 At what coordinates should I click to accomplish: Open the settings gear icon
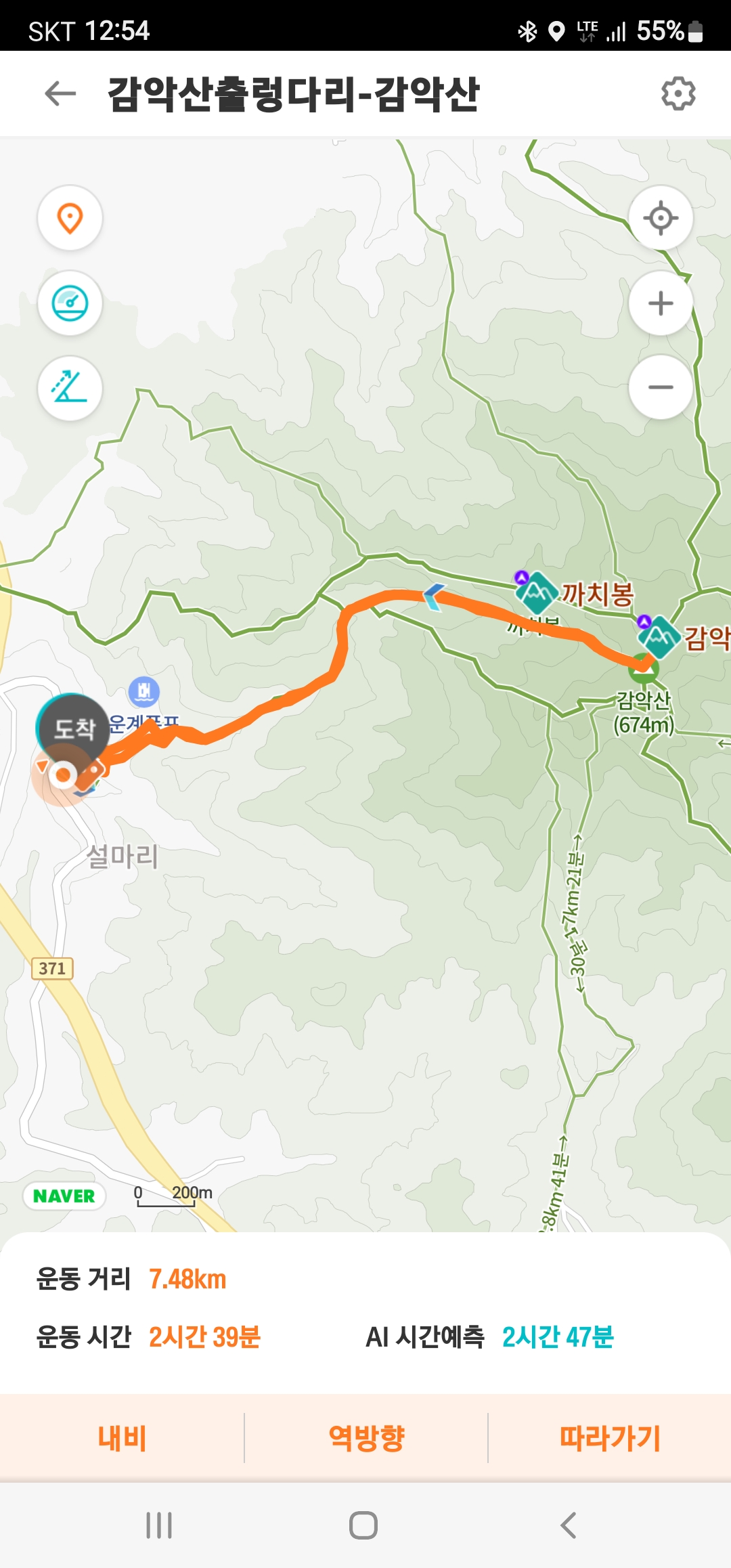tap(678, 93)
